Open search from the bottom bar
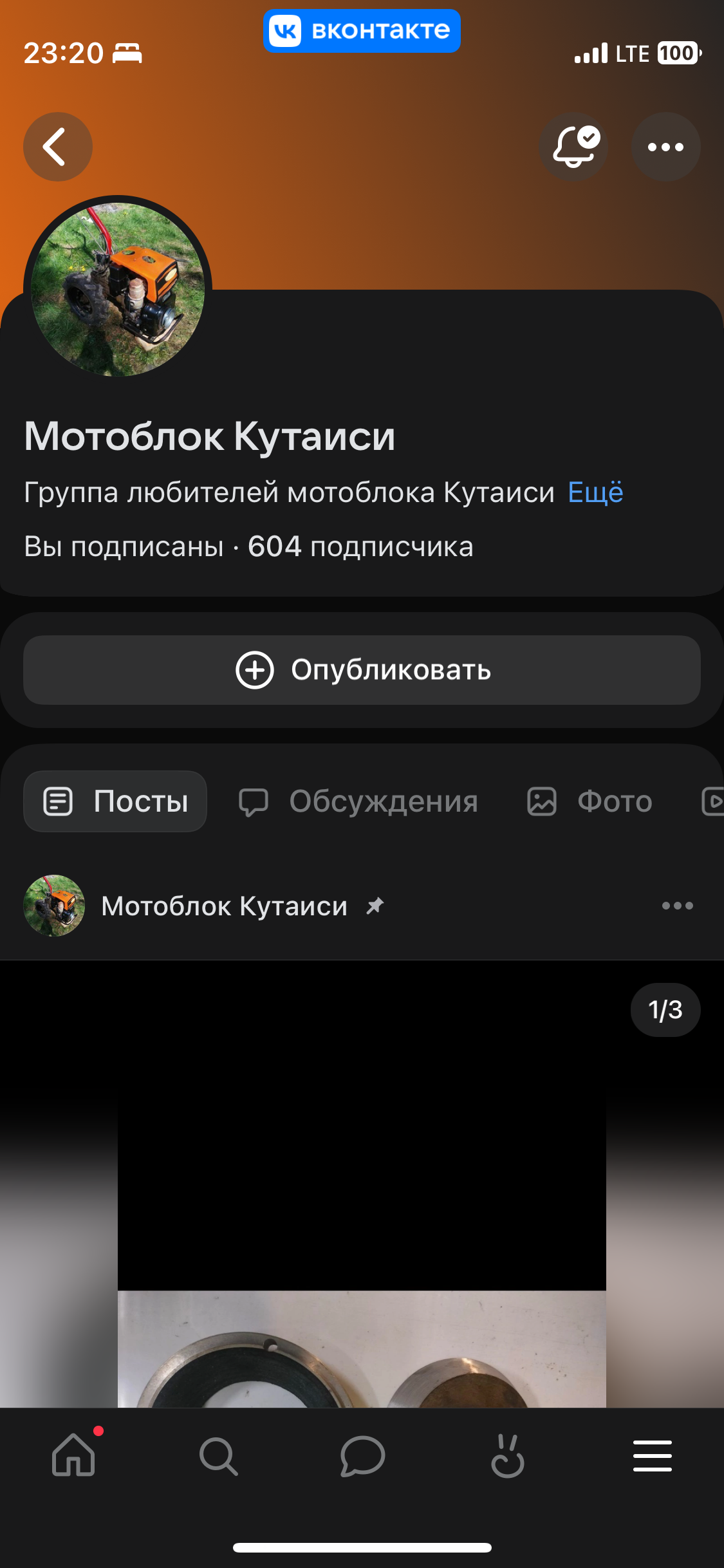 pos(218,1456)
